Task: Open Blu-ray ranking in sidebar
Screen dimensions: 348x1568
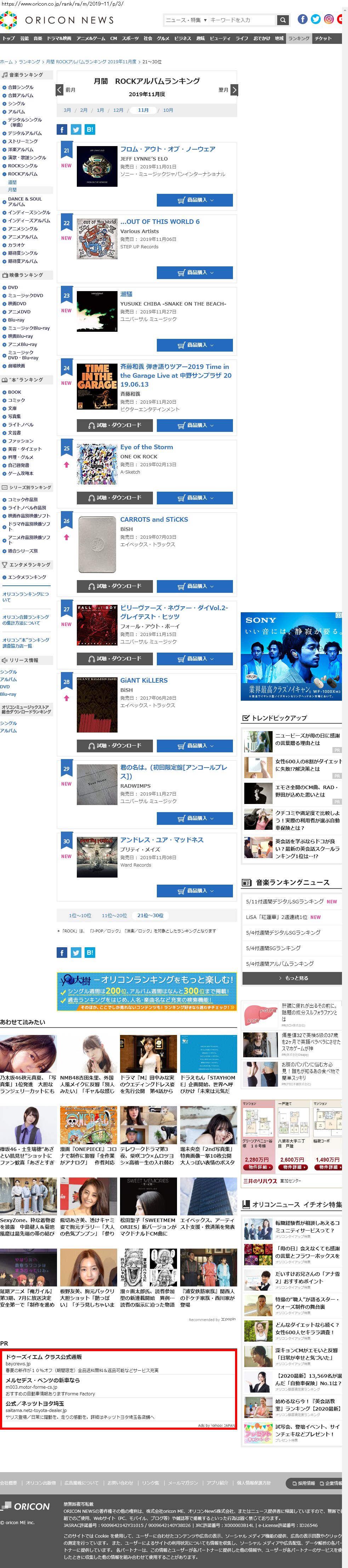Action: (x=16, y=320)
